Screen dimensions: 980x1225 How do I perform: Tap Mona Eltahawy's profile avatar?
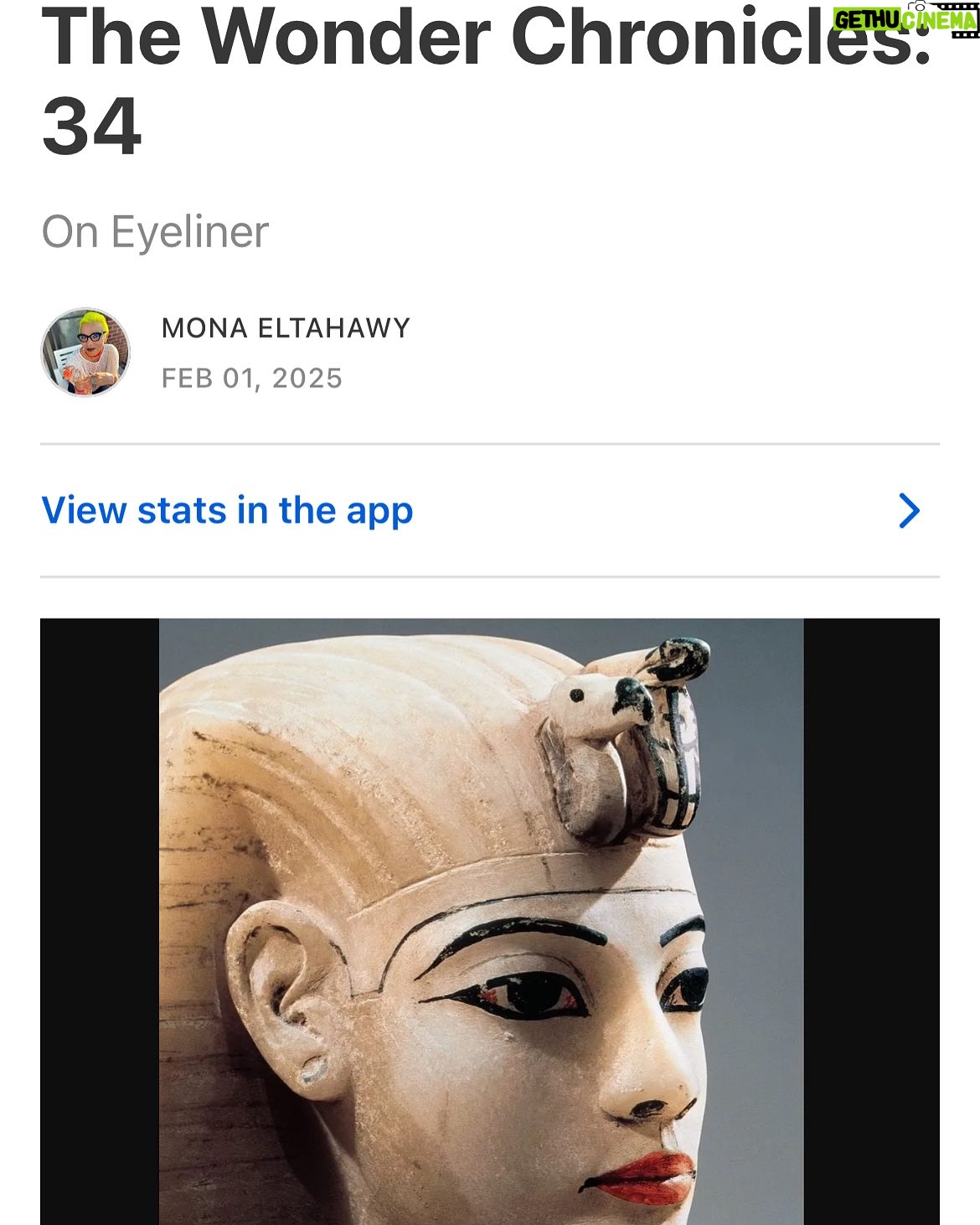85,352
